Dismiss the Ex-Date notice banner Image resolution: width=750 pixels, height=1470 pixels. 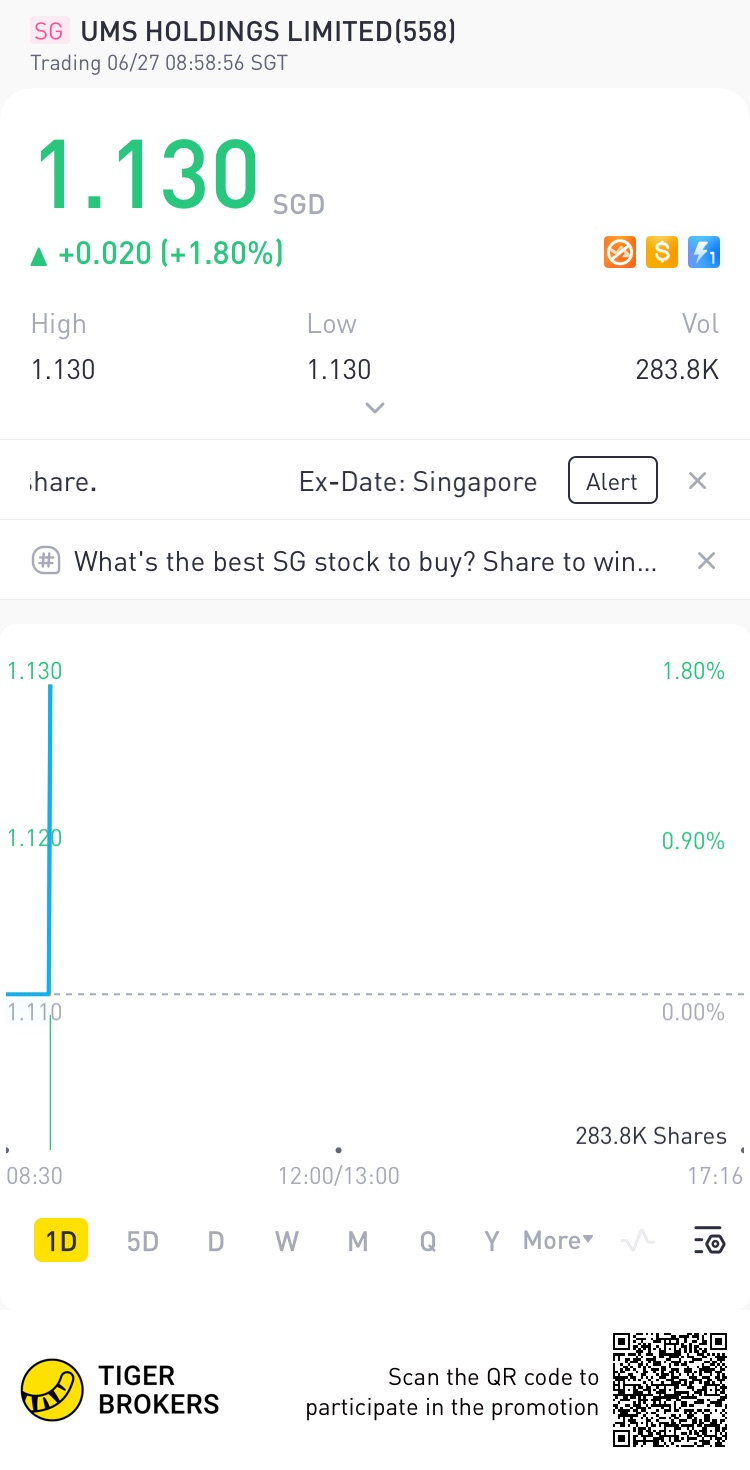click(x=698, y=481)
